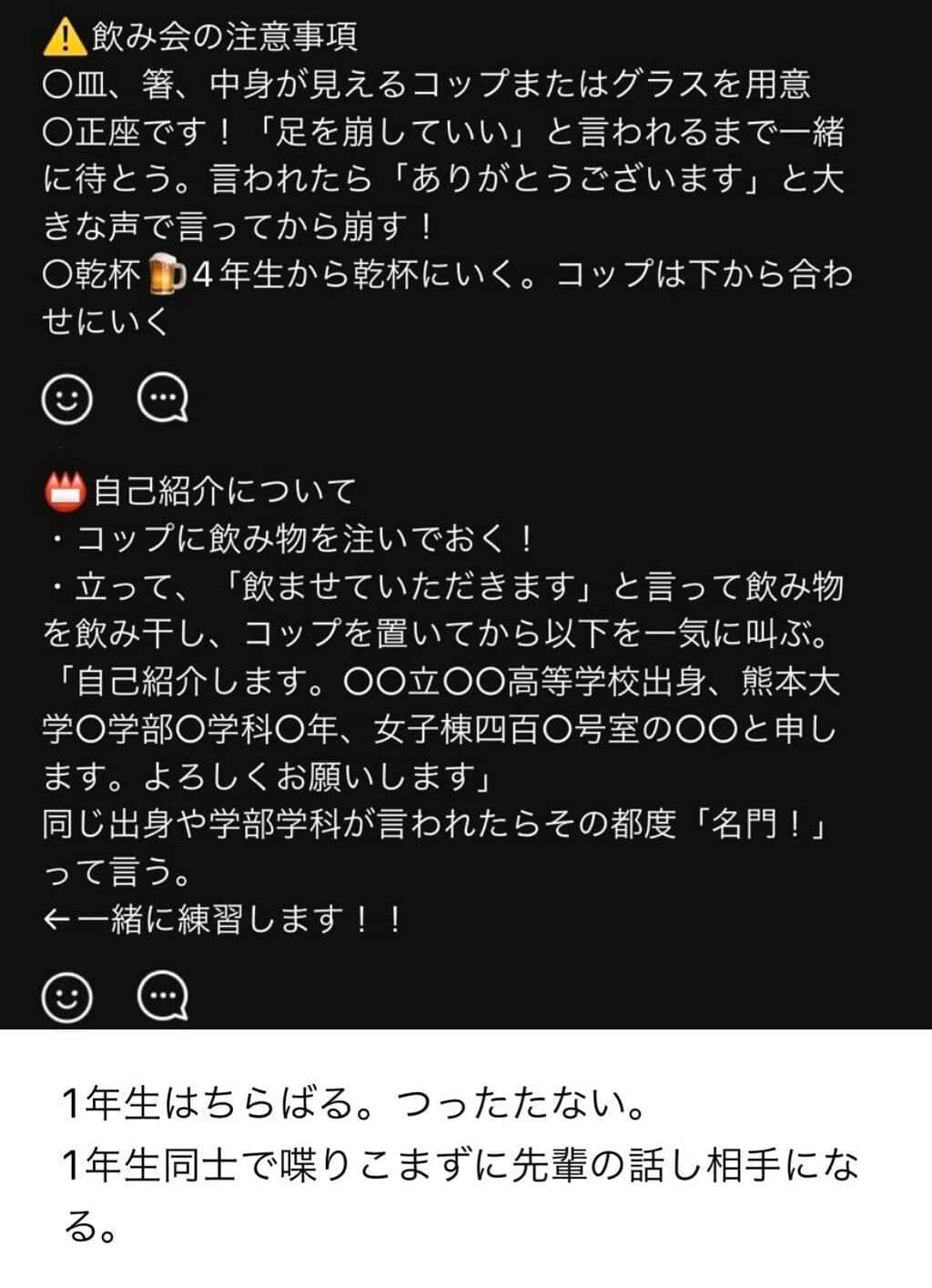
Task: Tap the warning emoji beside 飲み会の注意事項
Action: pyautogui.click(x=66, y=35)
